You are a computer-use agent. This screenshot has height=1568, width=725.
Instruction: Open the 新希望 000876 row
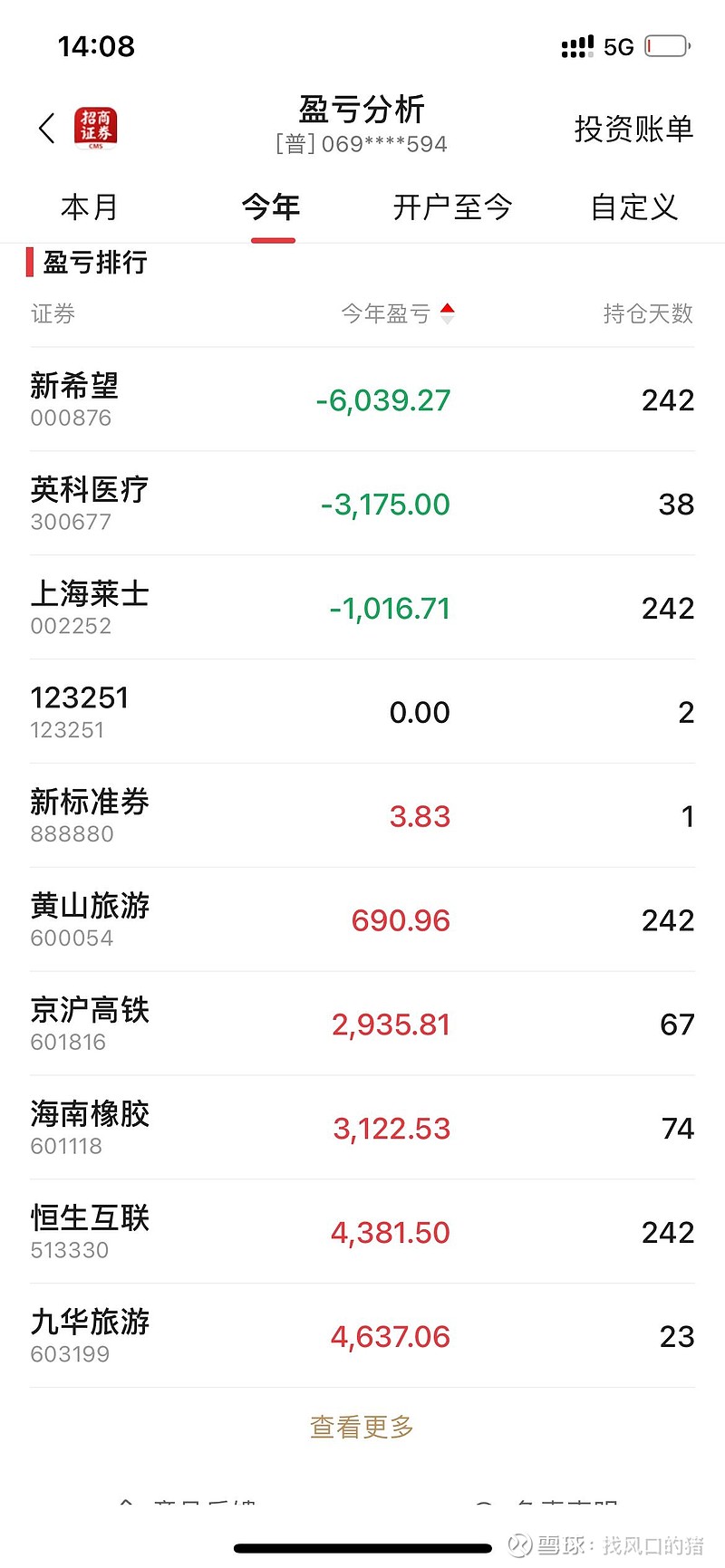tap(362, 399)
